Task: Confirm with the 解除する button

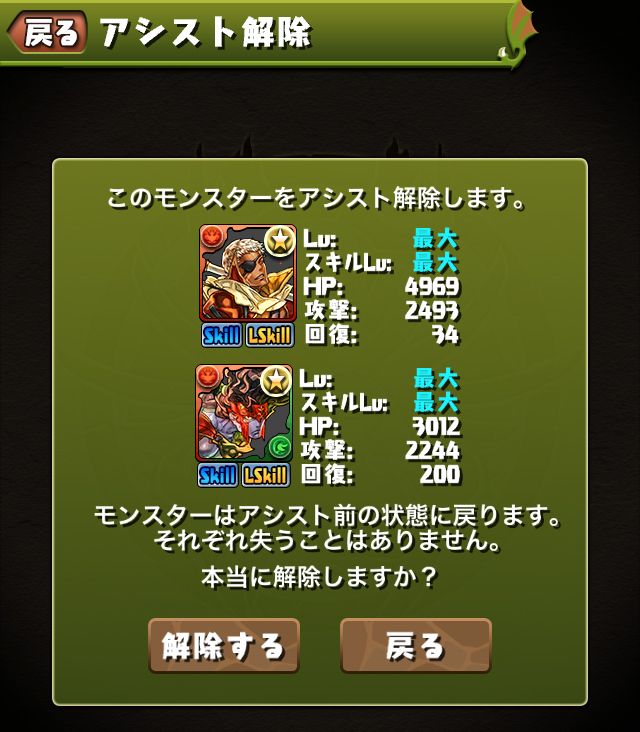Action: click(223, 646)
